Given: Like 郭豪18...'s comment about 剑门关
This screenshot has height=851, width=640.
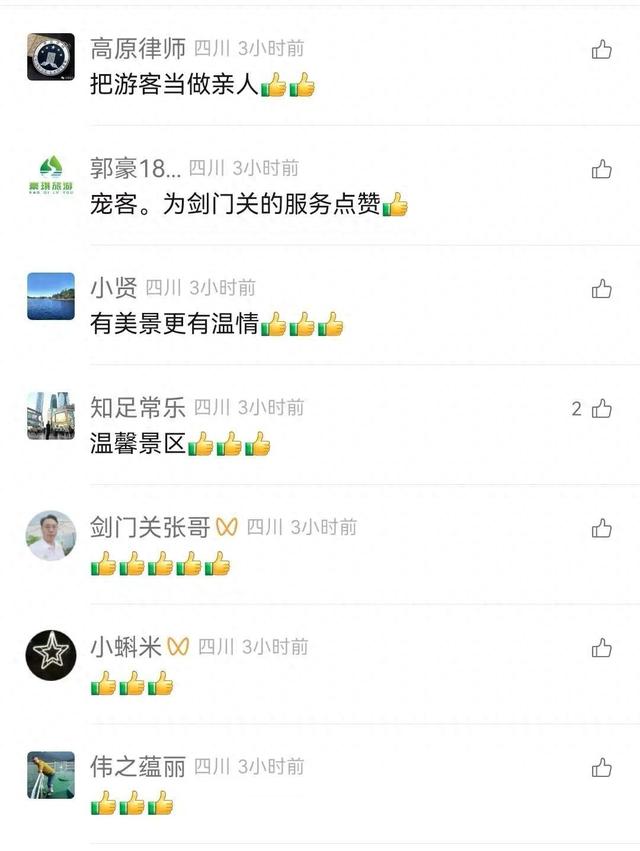Looking at the screenshot, I should (x=601, y=169).
